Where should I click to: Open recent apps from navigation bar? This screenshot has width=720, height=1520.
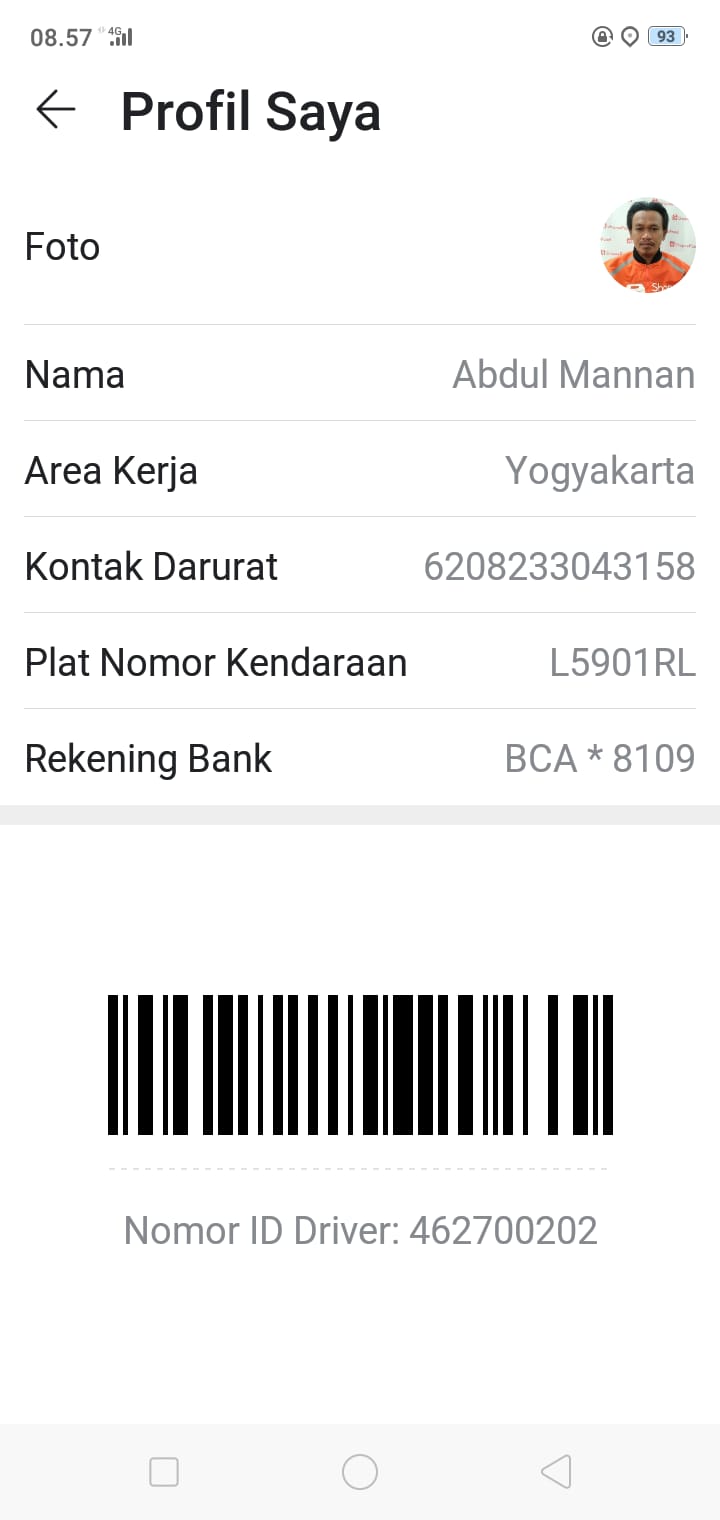point(164,1472)
